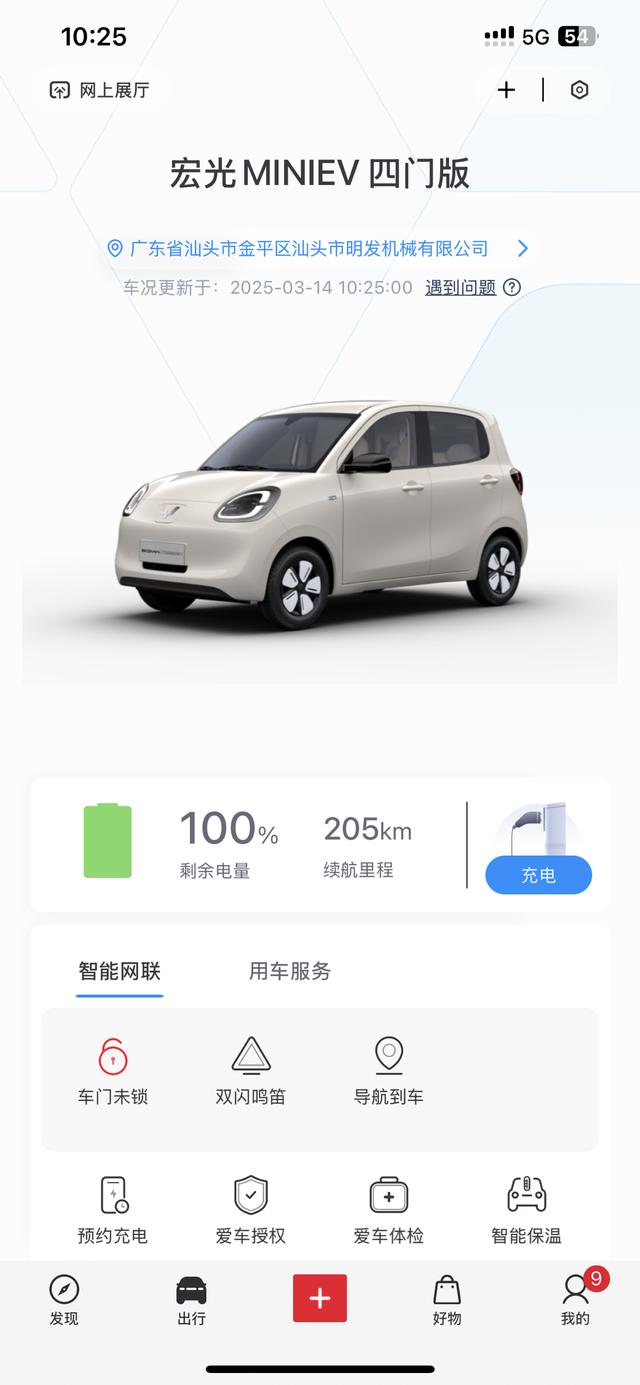
Task: Open 预约充电 scheduled charging
Action: [x=113, y=1210]
